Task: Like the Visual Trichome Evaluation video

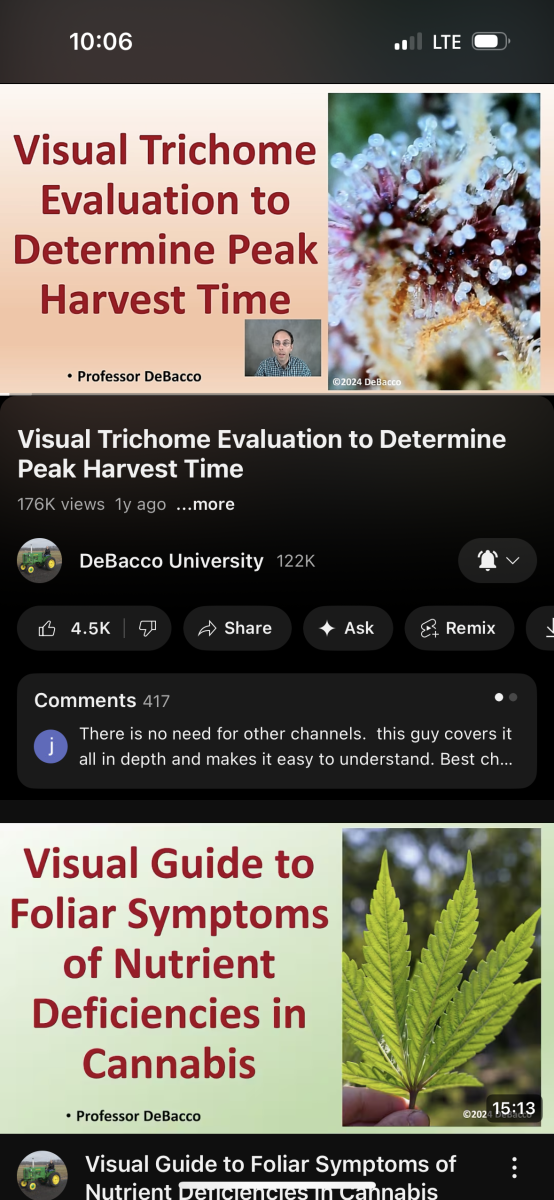Action: [x=72, y=628]
